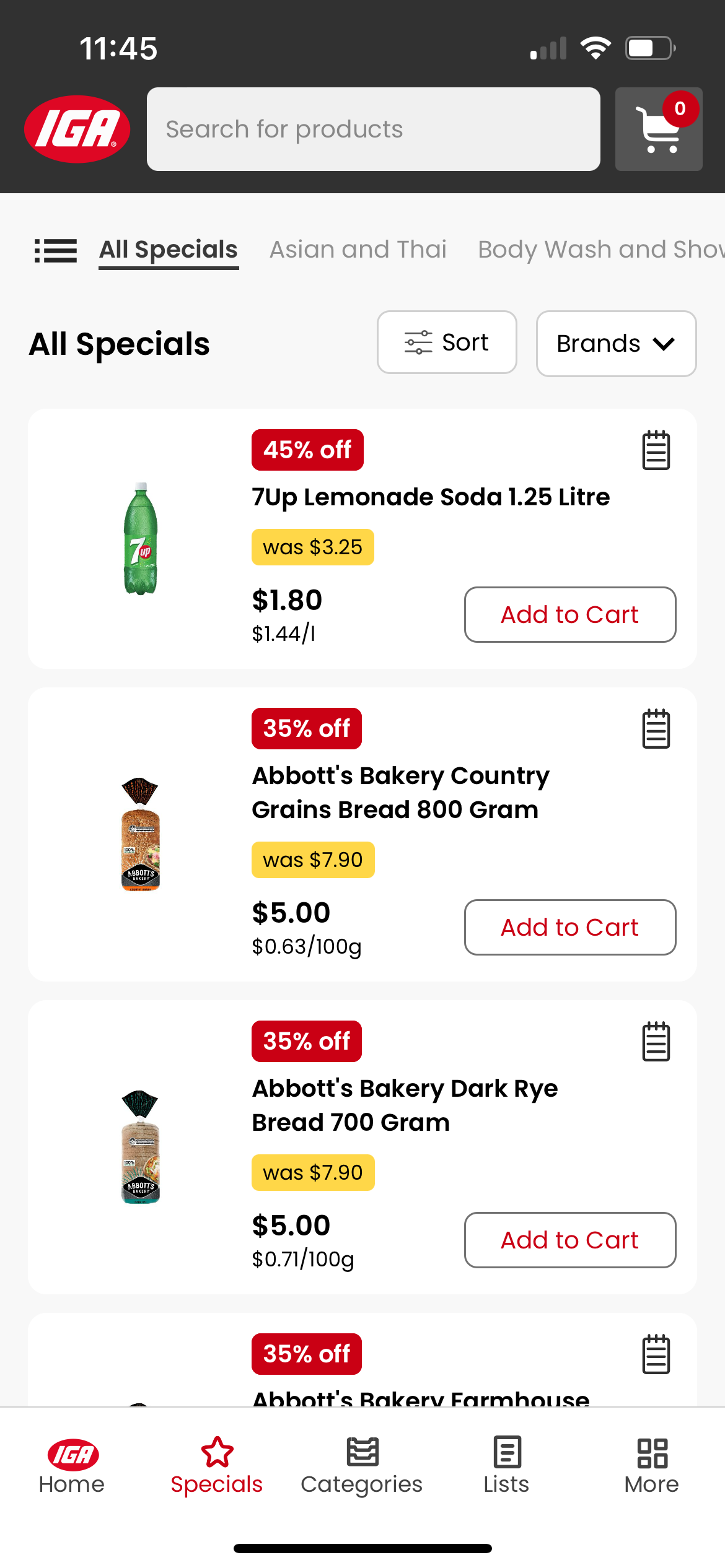The image size is (725, 1568).
Task: Select the All Specials tab
Action: 168,249
